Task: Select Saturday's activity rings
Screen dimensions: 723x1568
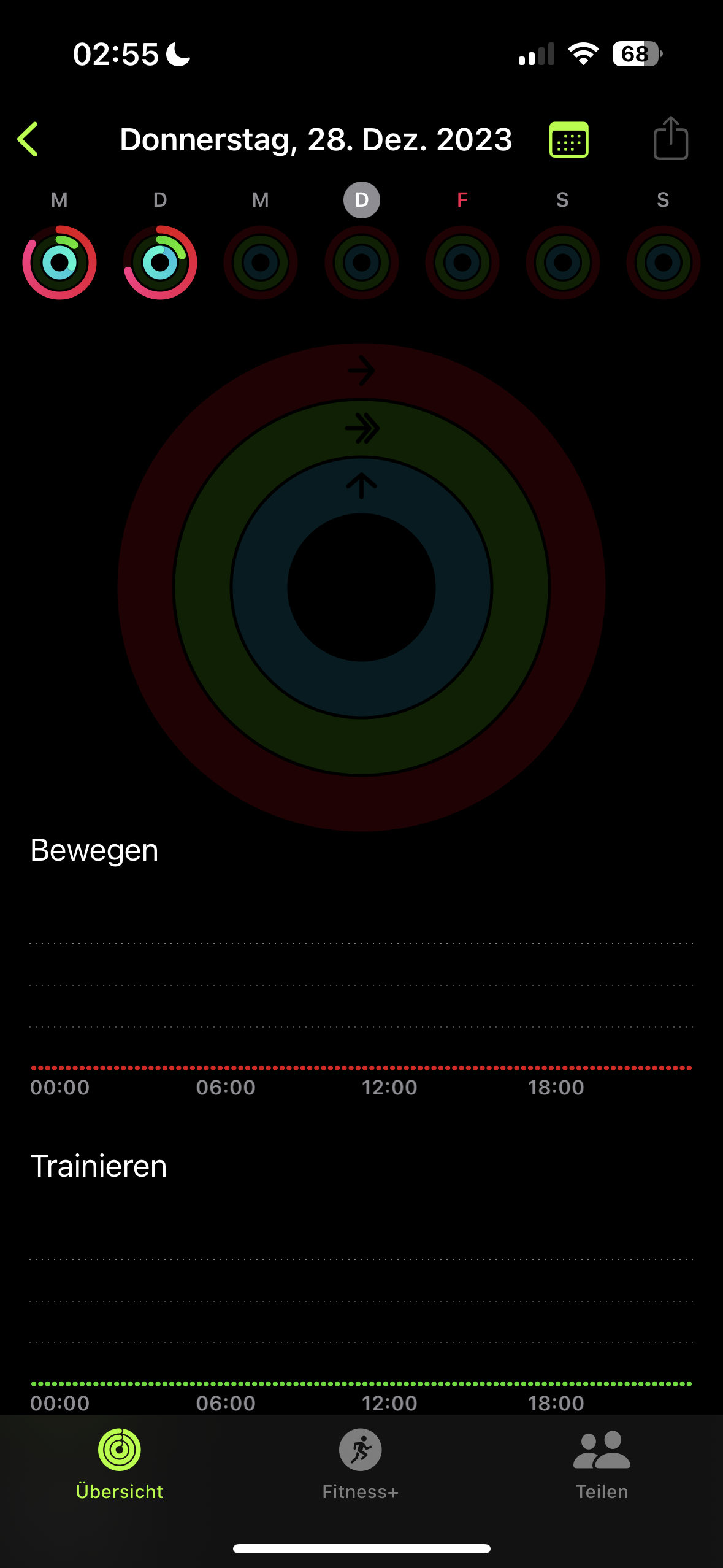Action: pyautogui.click(x=562, y=263)
